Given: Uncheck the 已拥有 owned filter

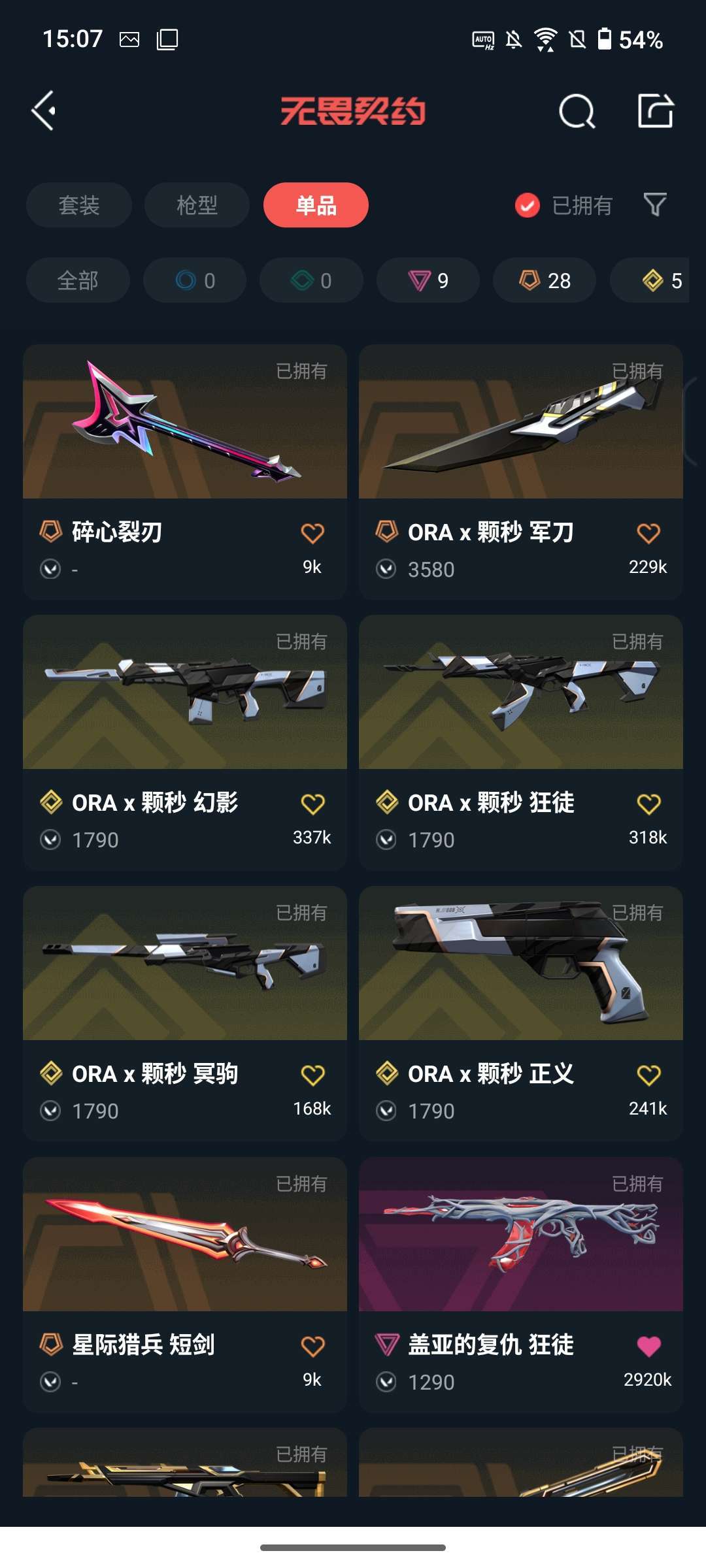Looking at the screenshot, I should pos(528,205).
